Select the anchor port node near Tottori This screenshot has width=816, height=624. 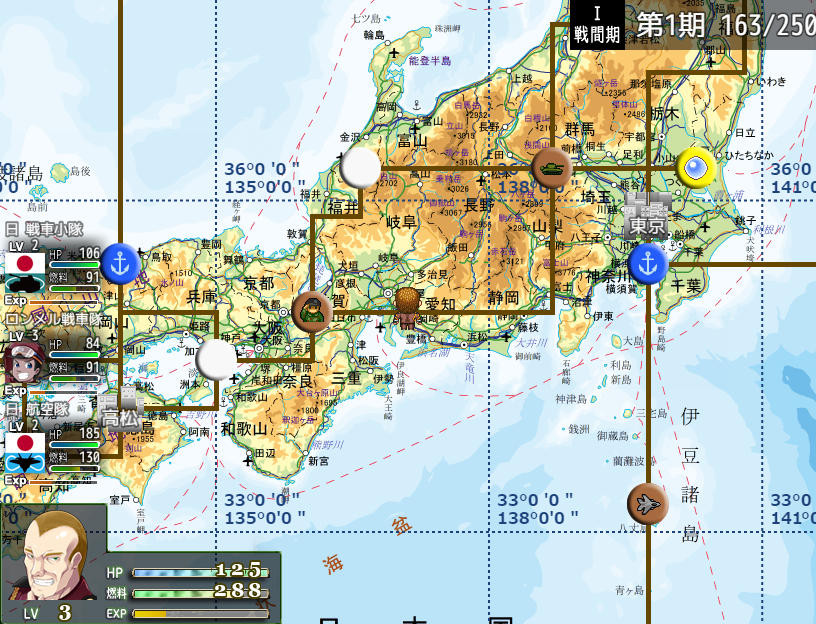[120, 264]
